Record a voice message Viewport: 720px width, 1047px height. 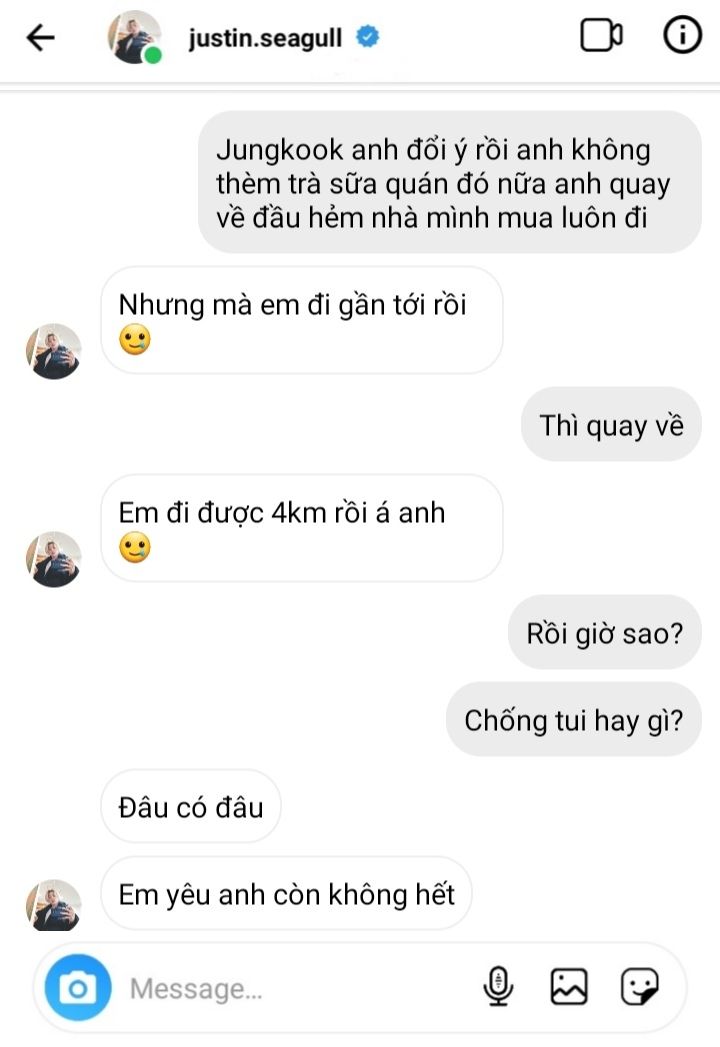click(498, 988)
